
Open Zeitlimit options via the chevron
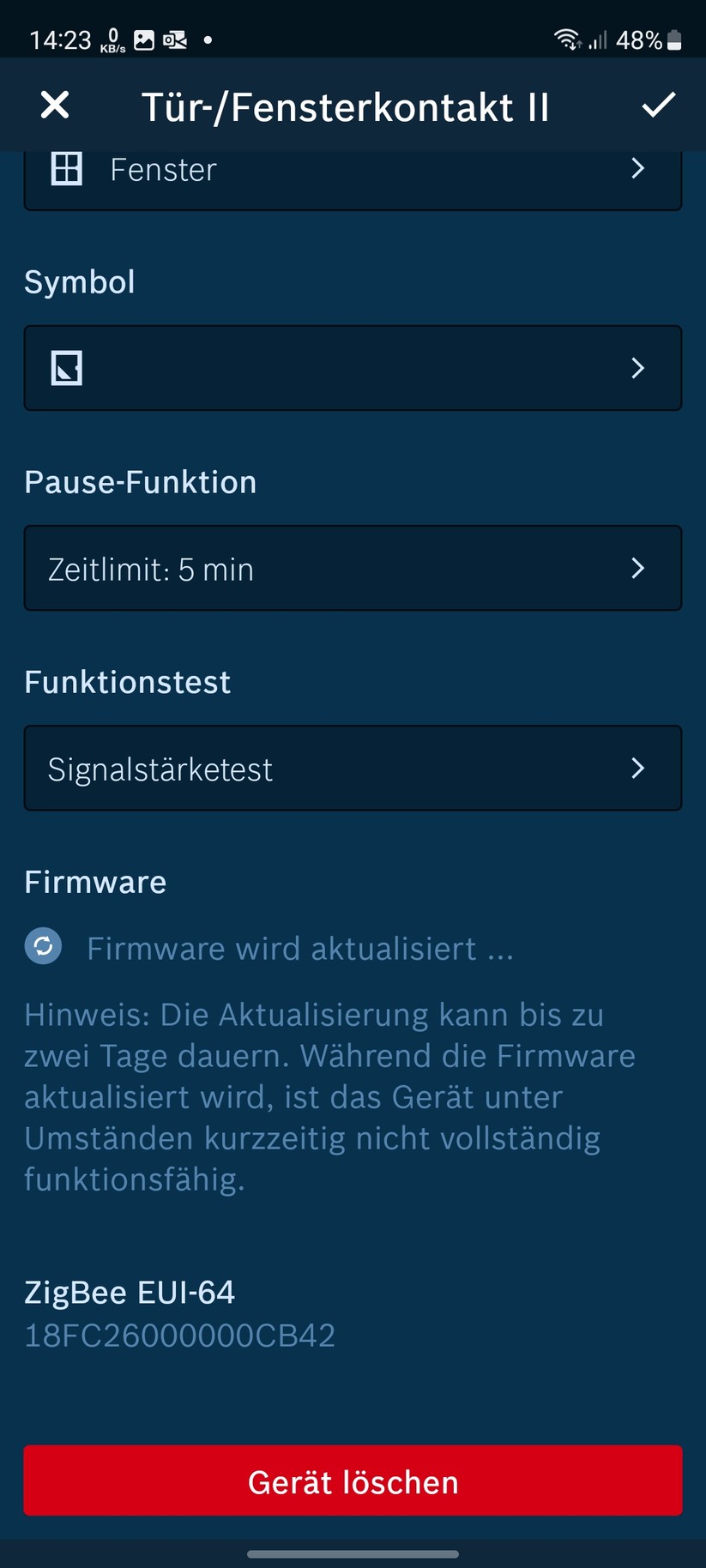click(637, 568)
